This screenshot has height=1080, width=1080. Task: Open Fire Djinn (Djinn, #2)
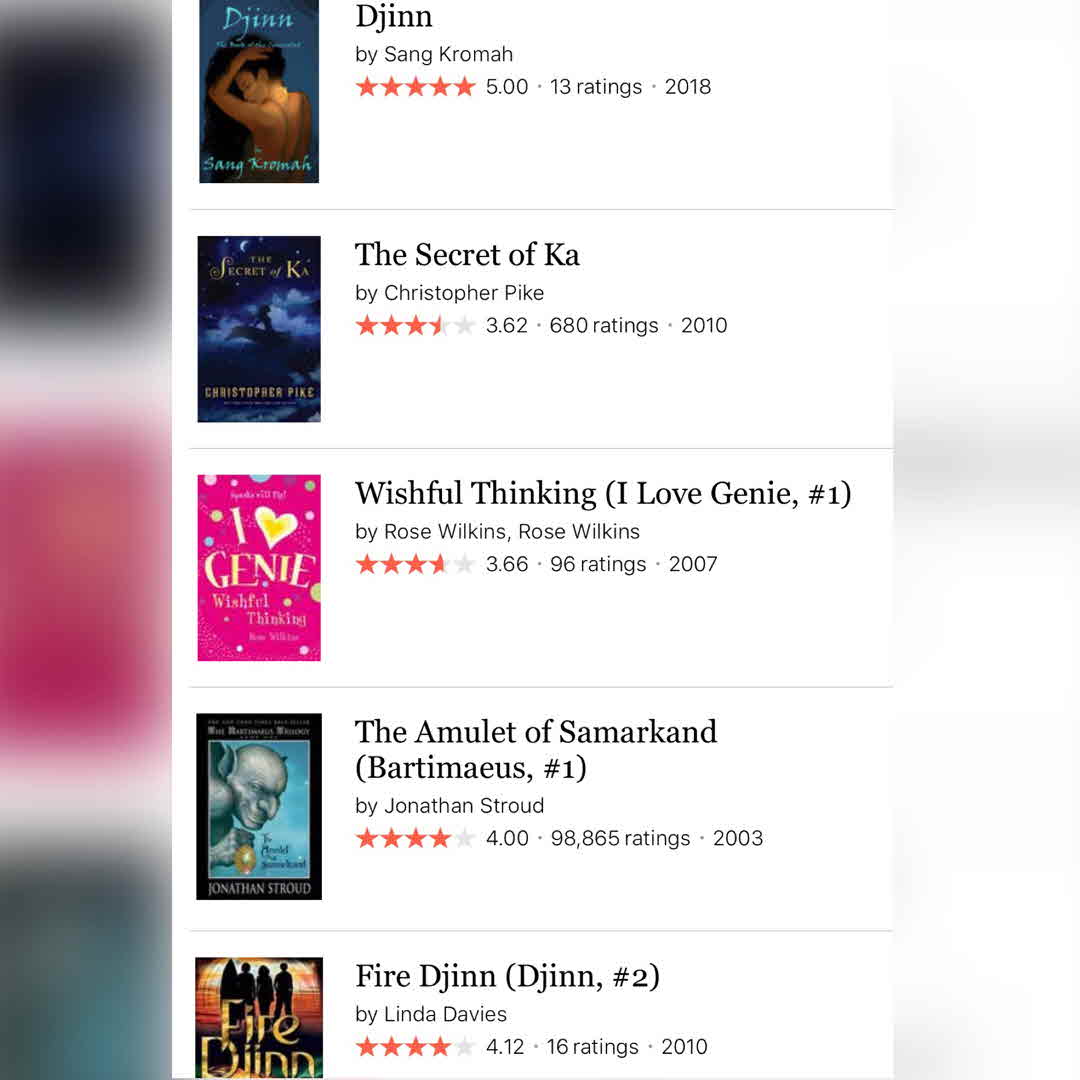pos(507,976)
